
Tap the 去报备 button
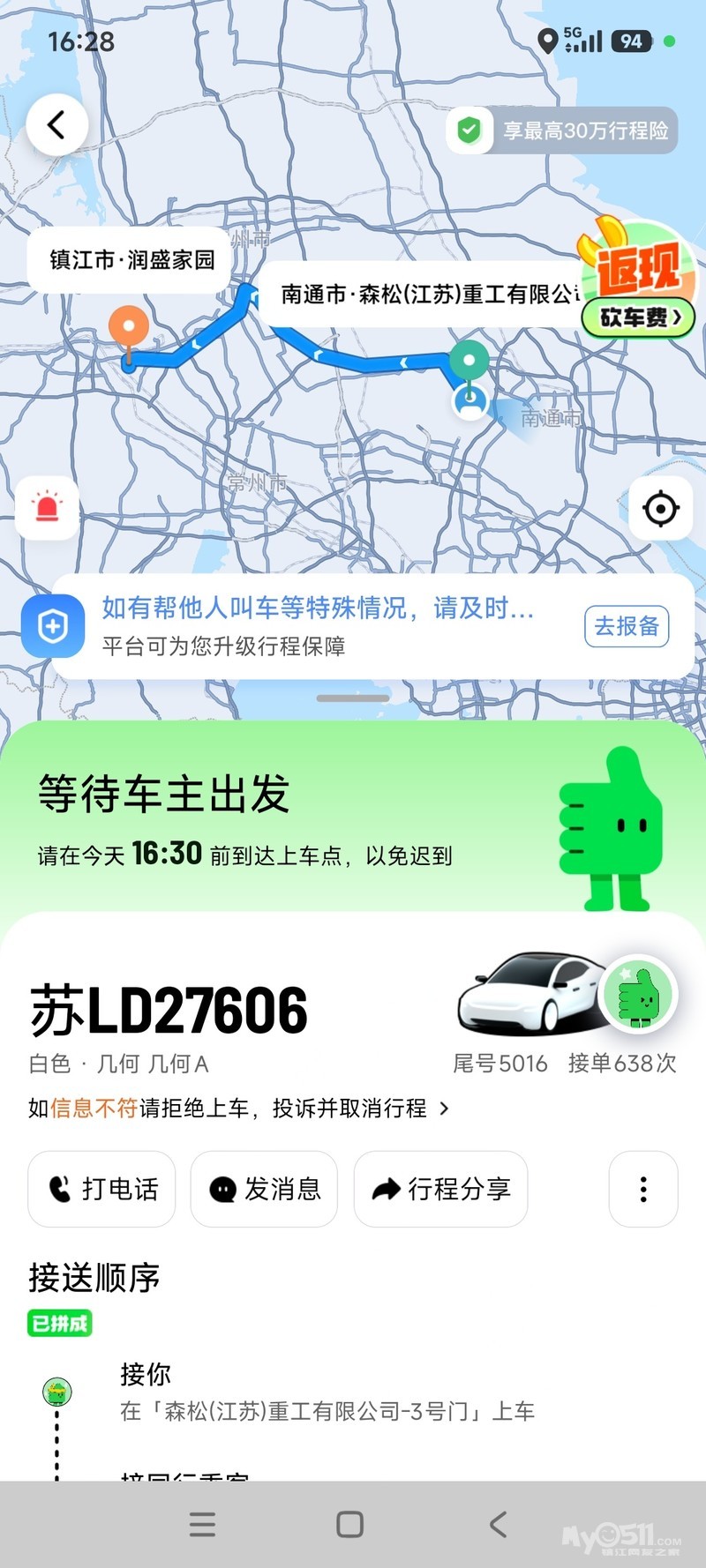pyautogui.click(x=627, y=626)
